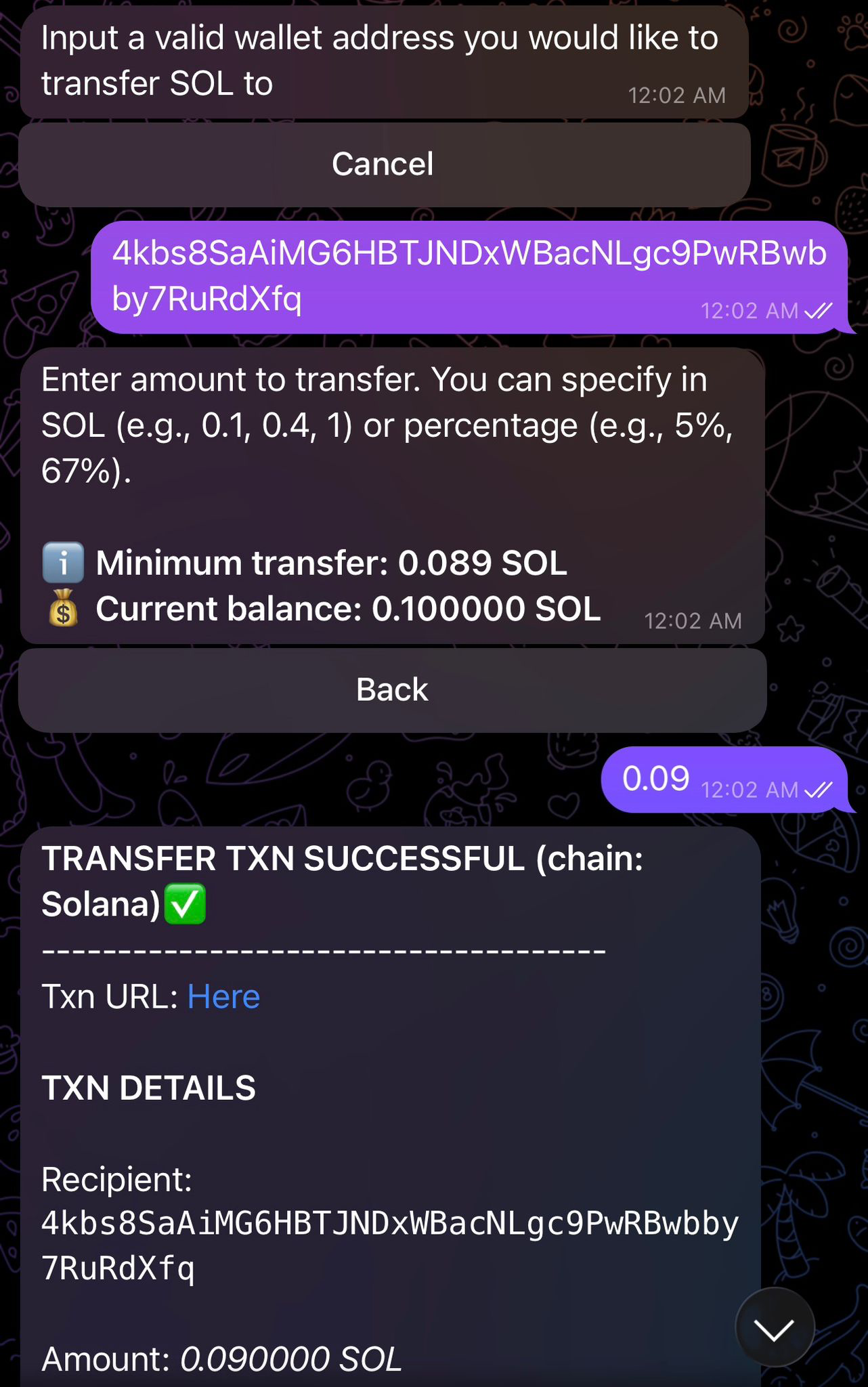
Task: Tap the Back button
Action: 392,690
